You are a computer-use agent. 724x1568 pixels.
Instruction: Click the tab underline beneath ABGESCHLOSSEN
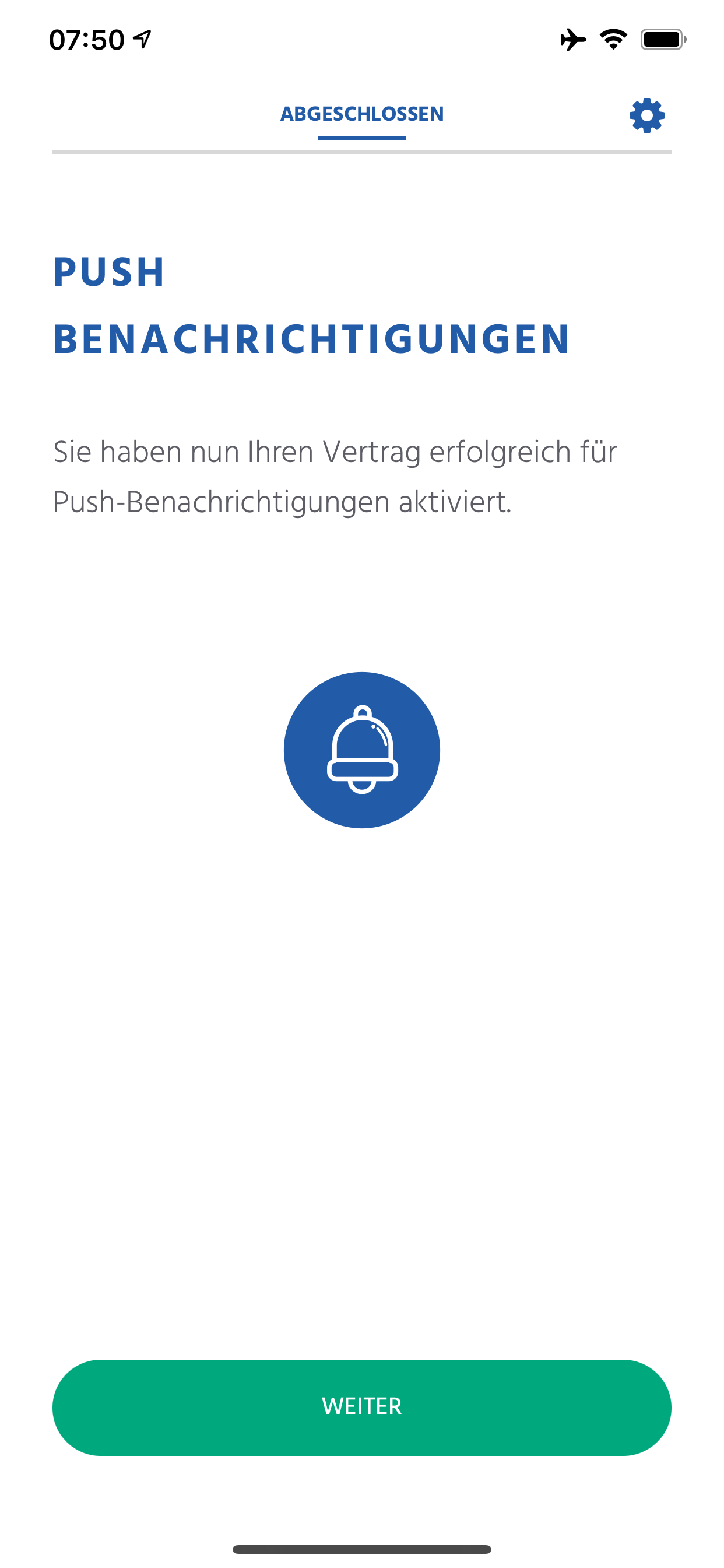tap(362, 139)
